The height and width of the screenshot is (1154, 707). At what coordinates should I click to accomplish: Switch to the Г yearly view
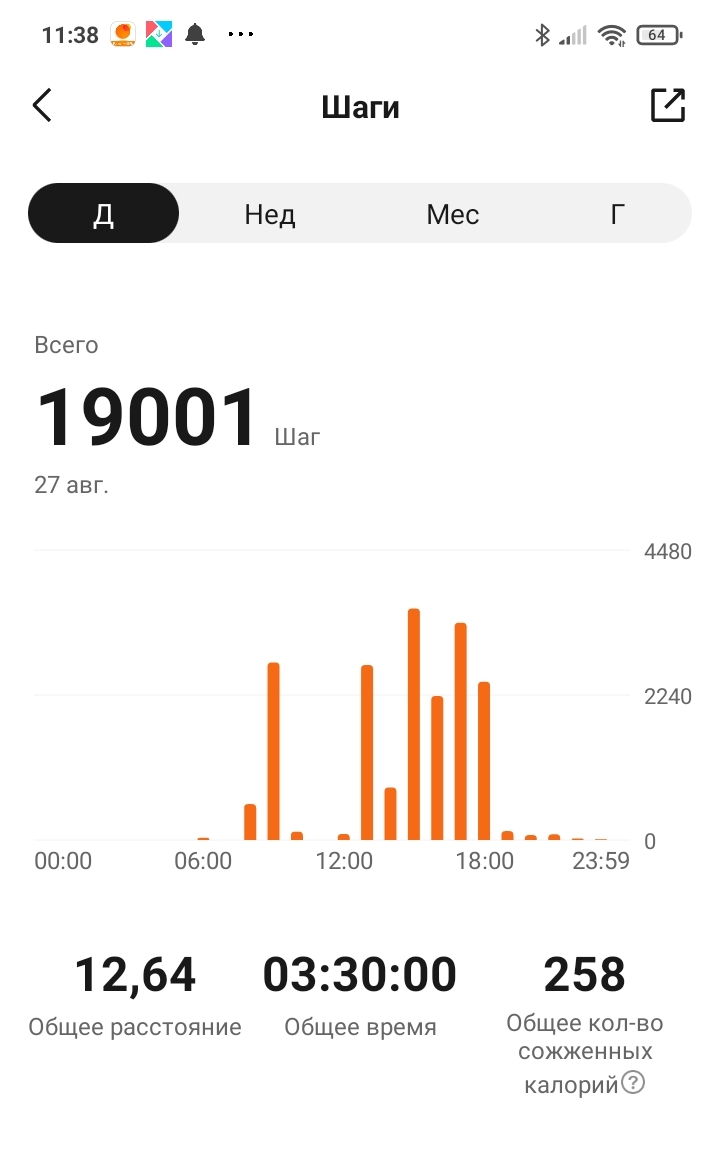(618, 214)
